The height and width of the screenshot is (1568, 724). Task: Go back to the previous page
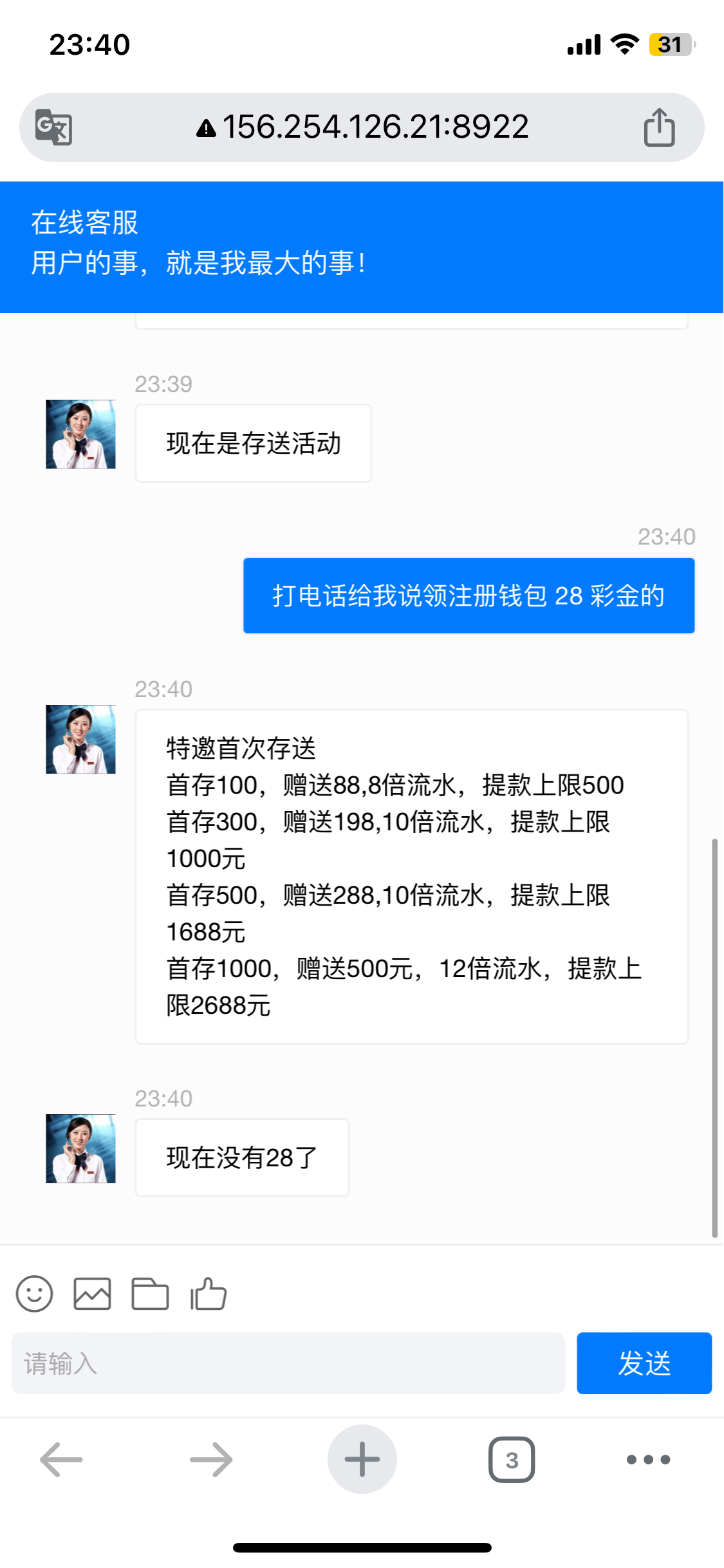point(61,1459)
